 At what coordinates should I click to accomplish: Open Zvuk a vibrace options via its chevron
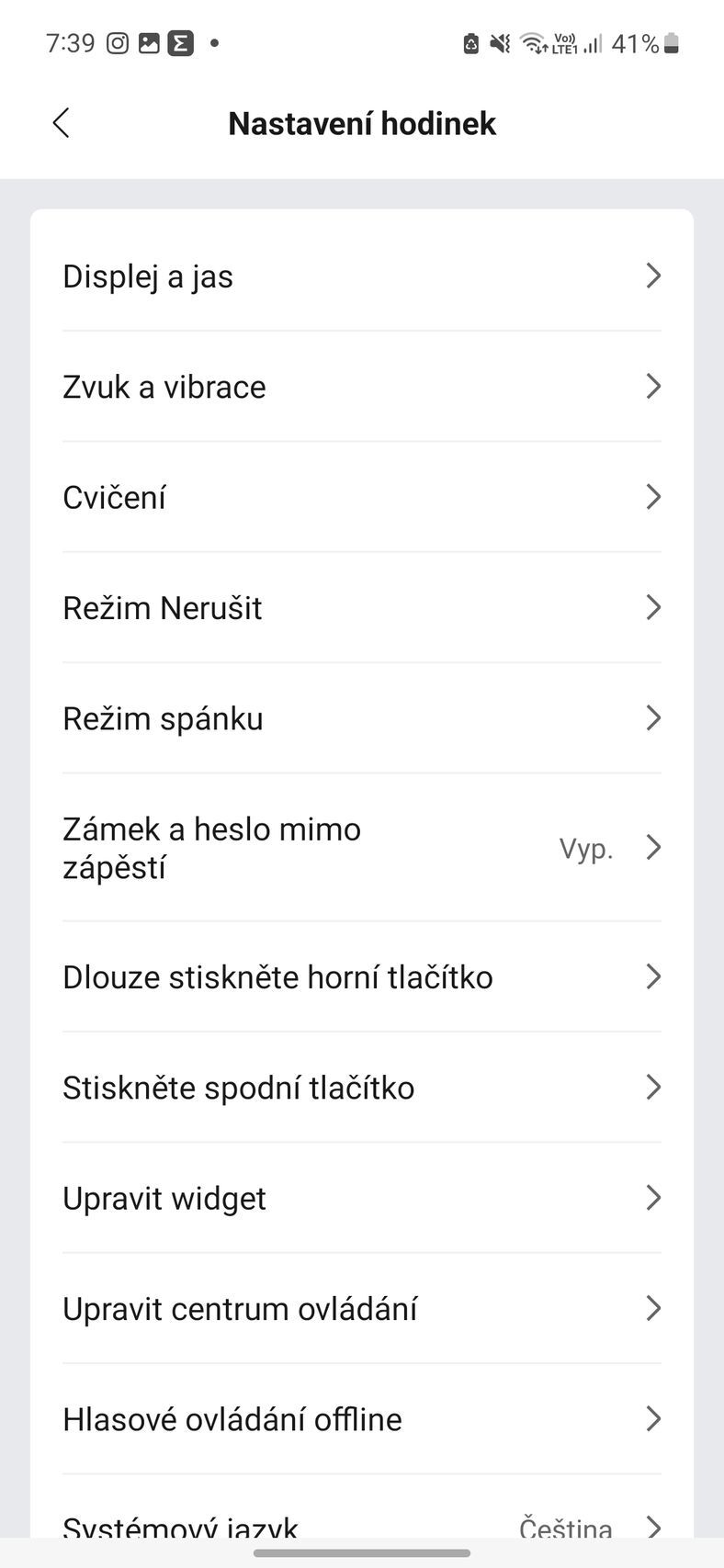[x=653, y=387]
